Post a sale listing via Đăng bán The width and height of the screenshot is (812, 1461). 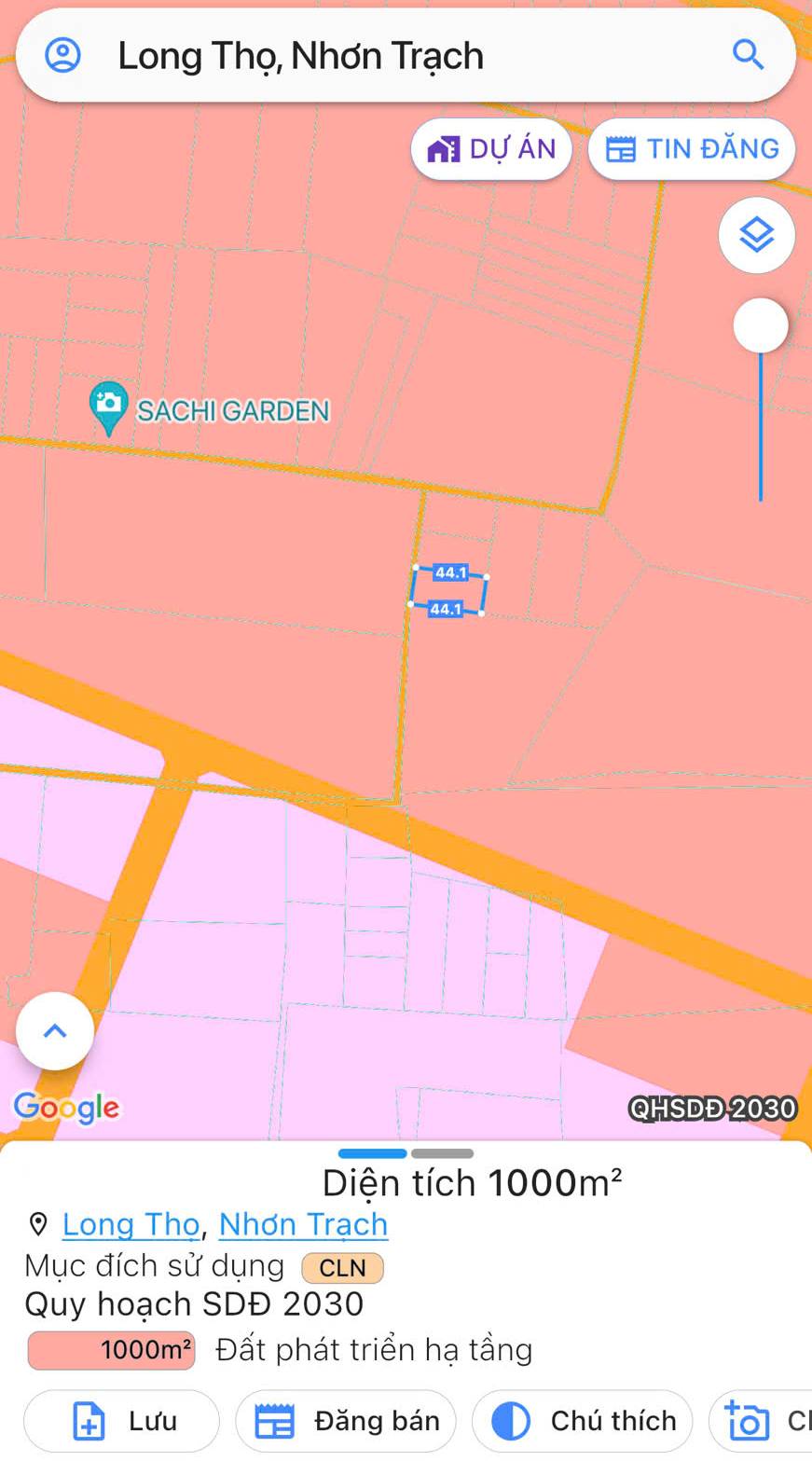346,1421
